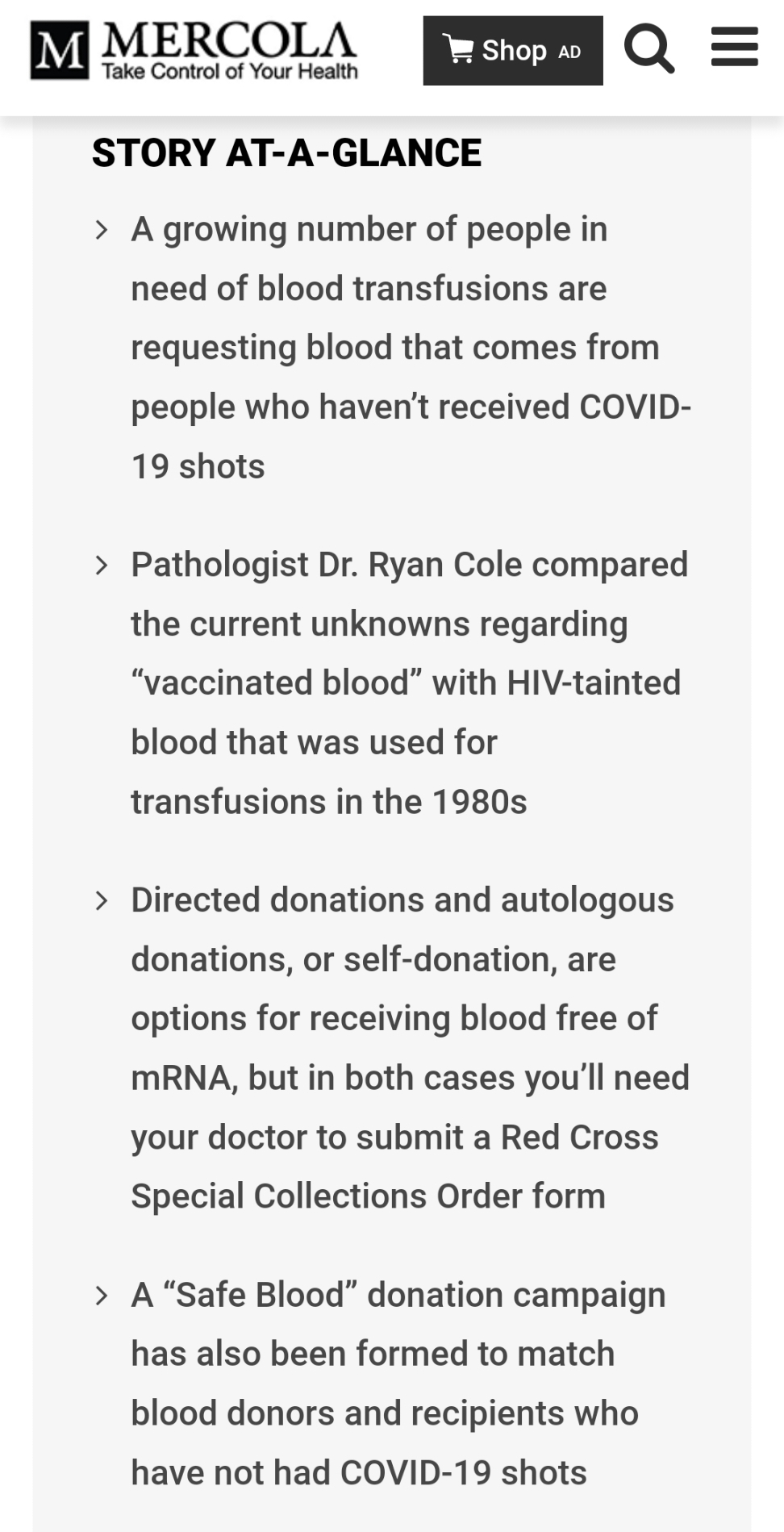
Task: Open the hamburger menu
Action: pos(734,48)
